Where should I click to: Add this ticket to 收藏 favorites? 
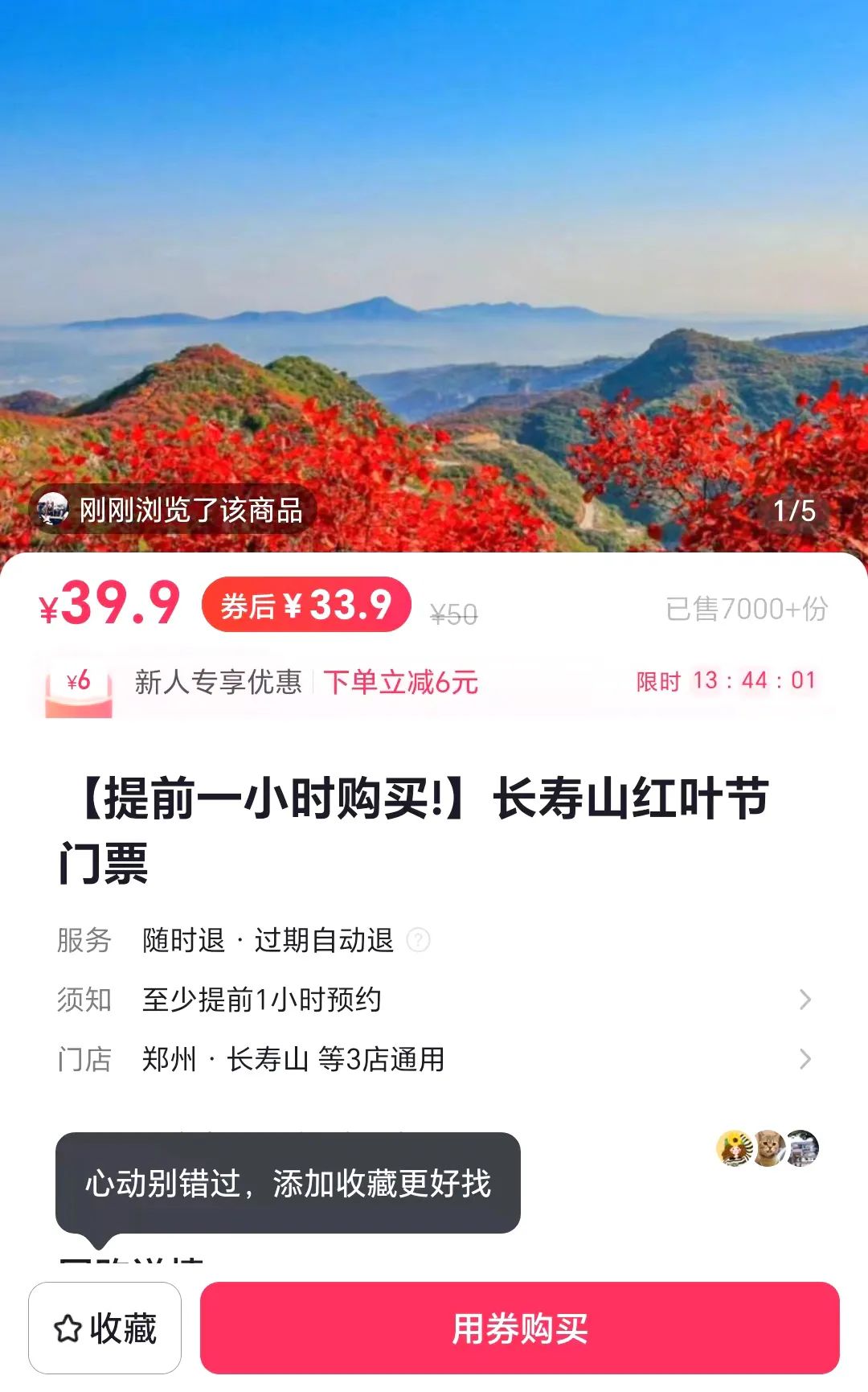[104, 1328]
